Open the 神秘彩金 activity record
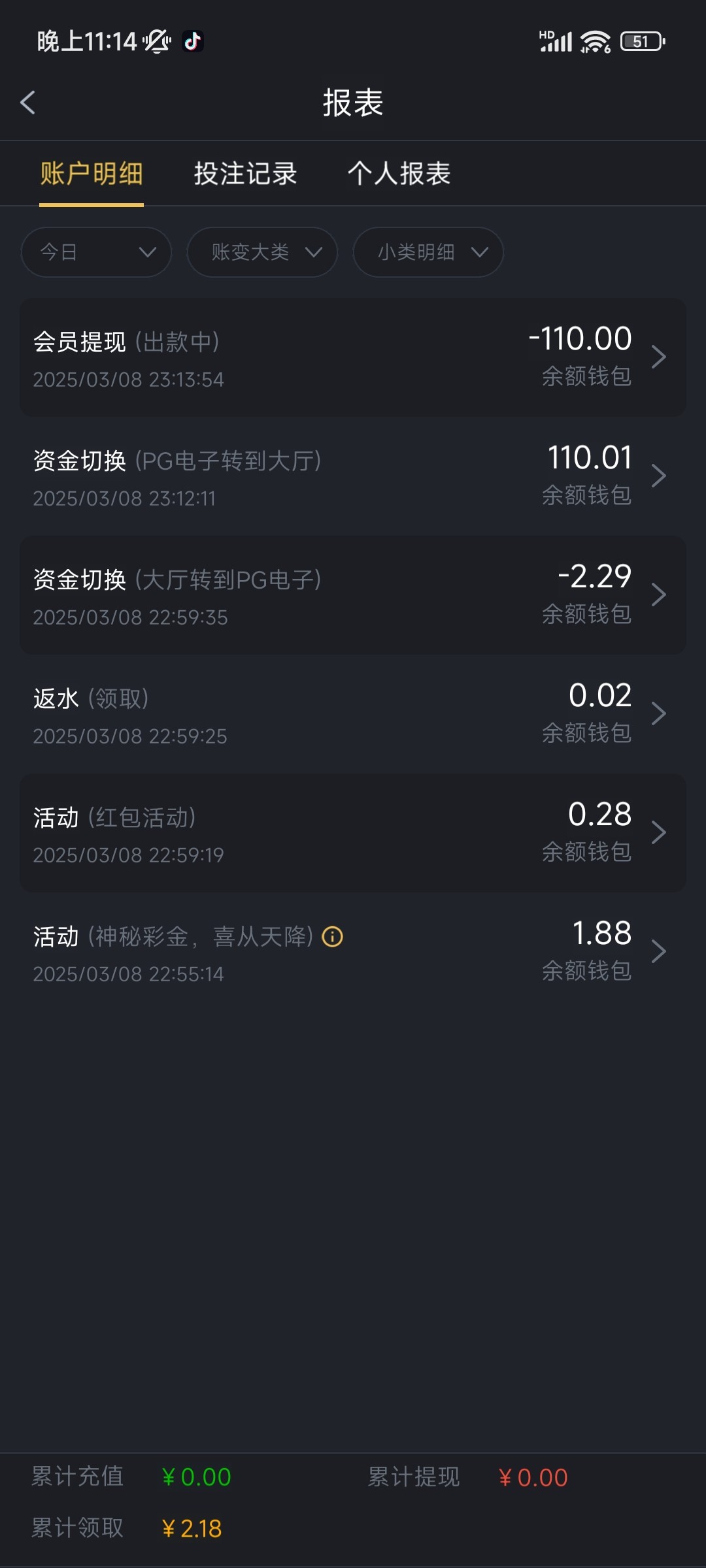 [353, 952]
